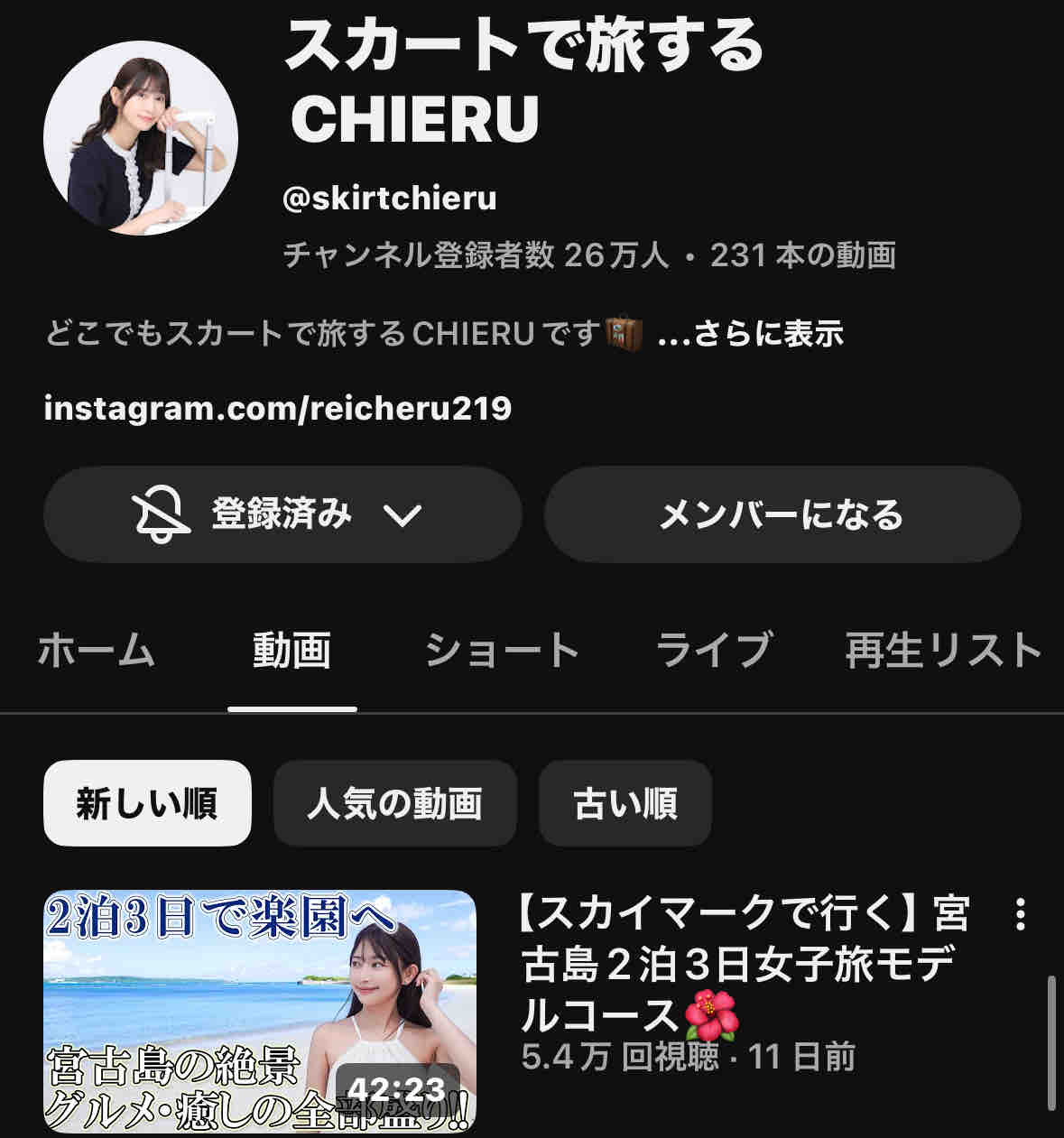
Task: Open the 再生リスト tab
Action: [943, 651]
